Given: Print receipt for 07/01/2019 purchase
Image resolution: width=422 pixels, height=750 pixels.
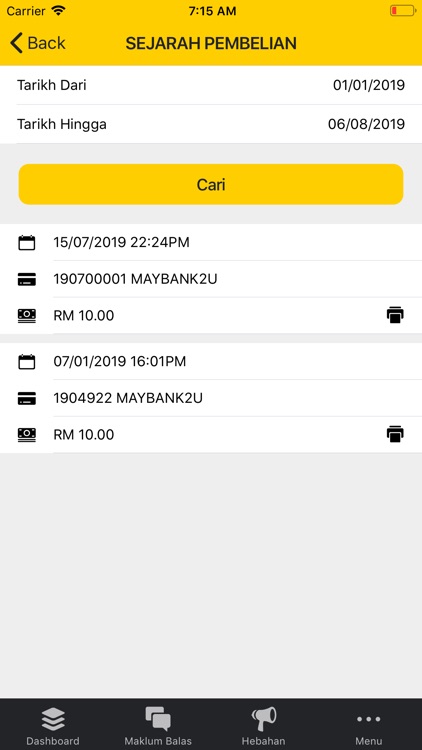Looking at the screenshot, I should [395, 434].
